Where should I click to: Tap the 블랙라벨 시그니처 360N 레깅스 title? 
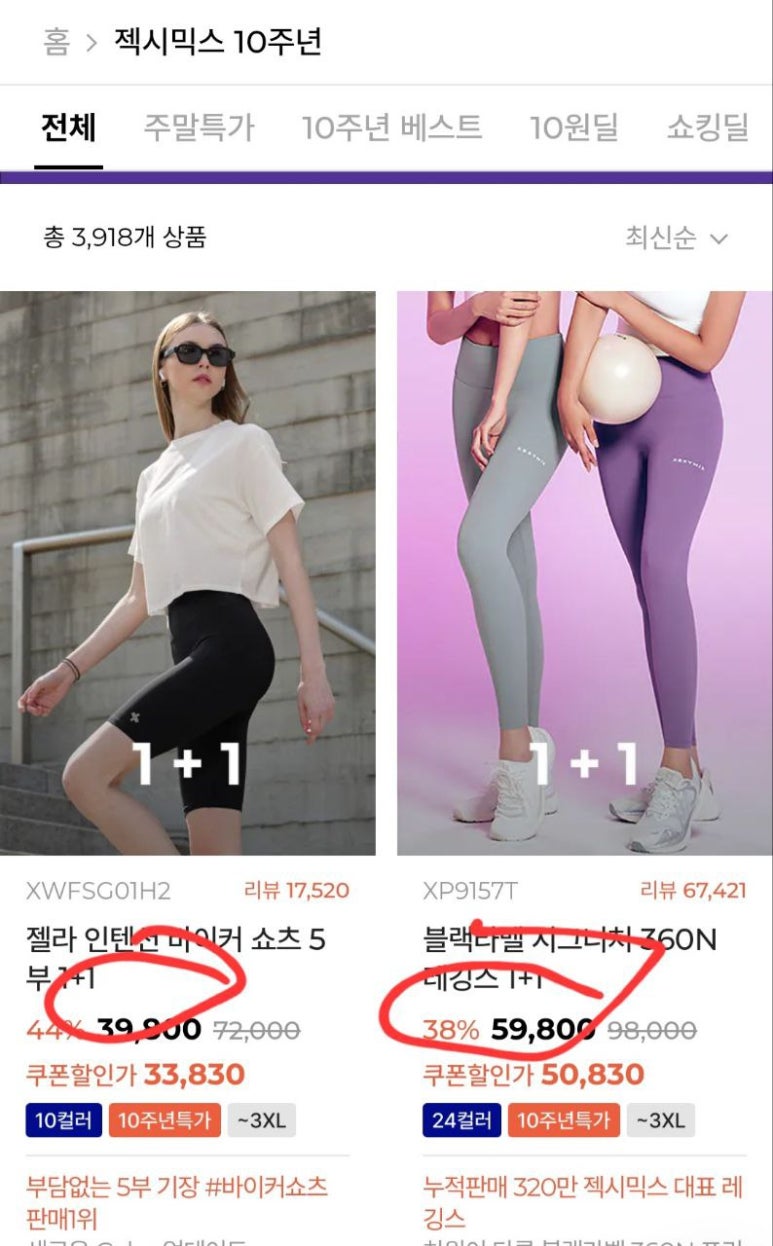tap(570, 955)
